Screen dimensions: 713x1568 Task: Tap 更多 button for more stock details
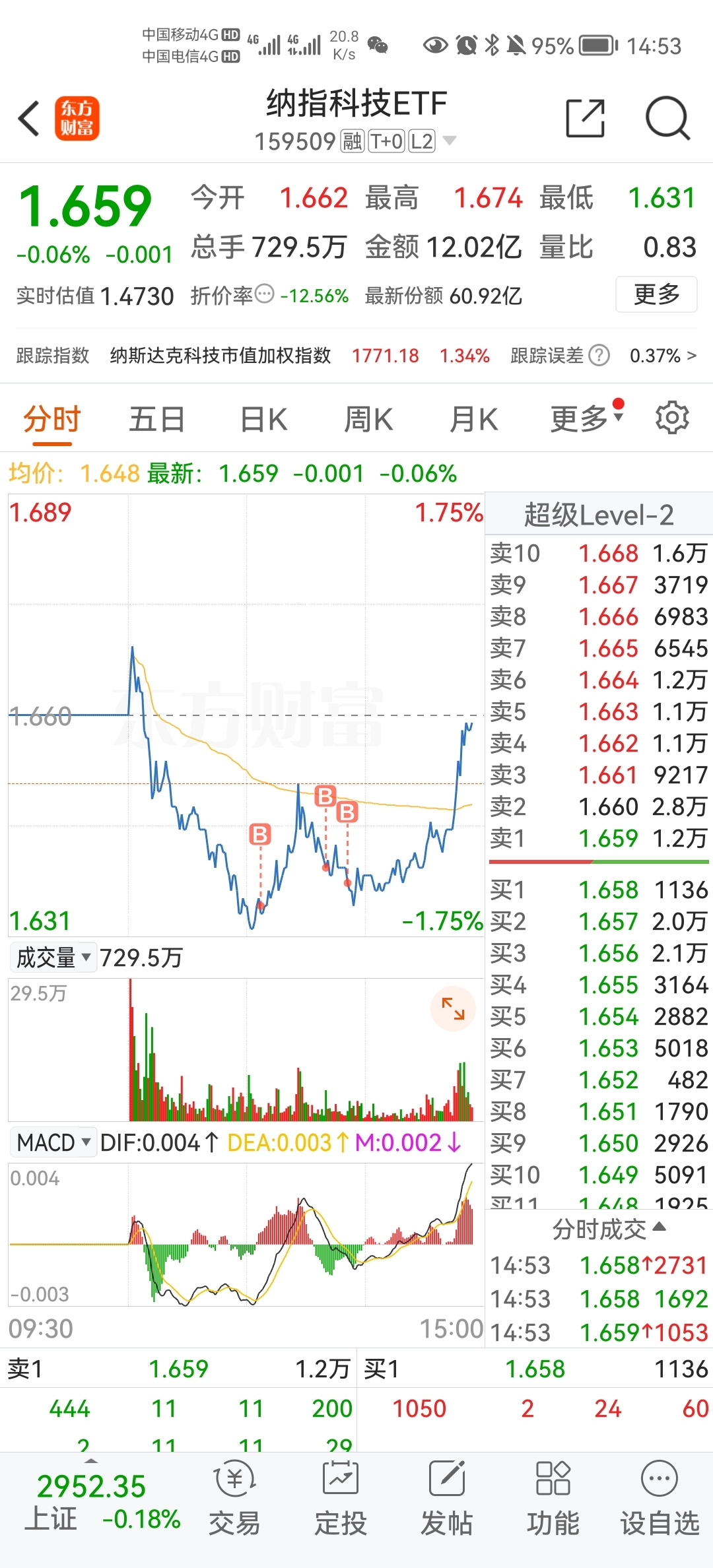pyautogui.click(x=656, y=296)
